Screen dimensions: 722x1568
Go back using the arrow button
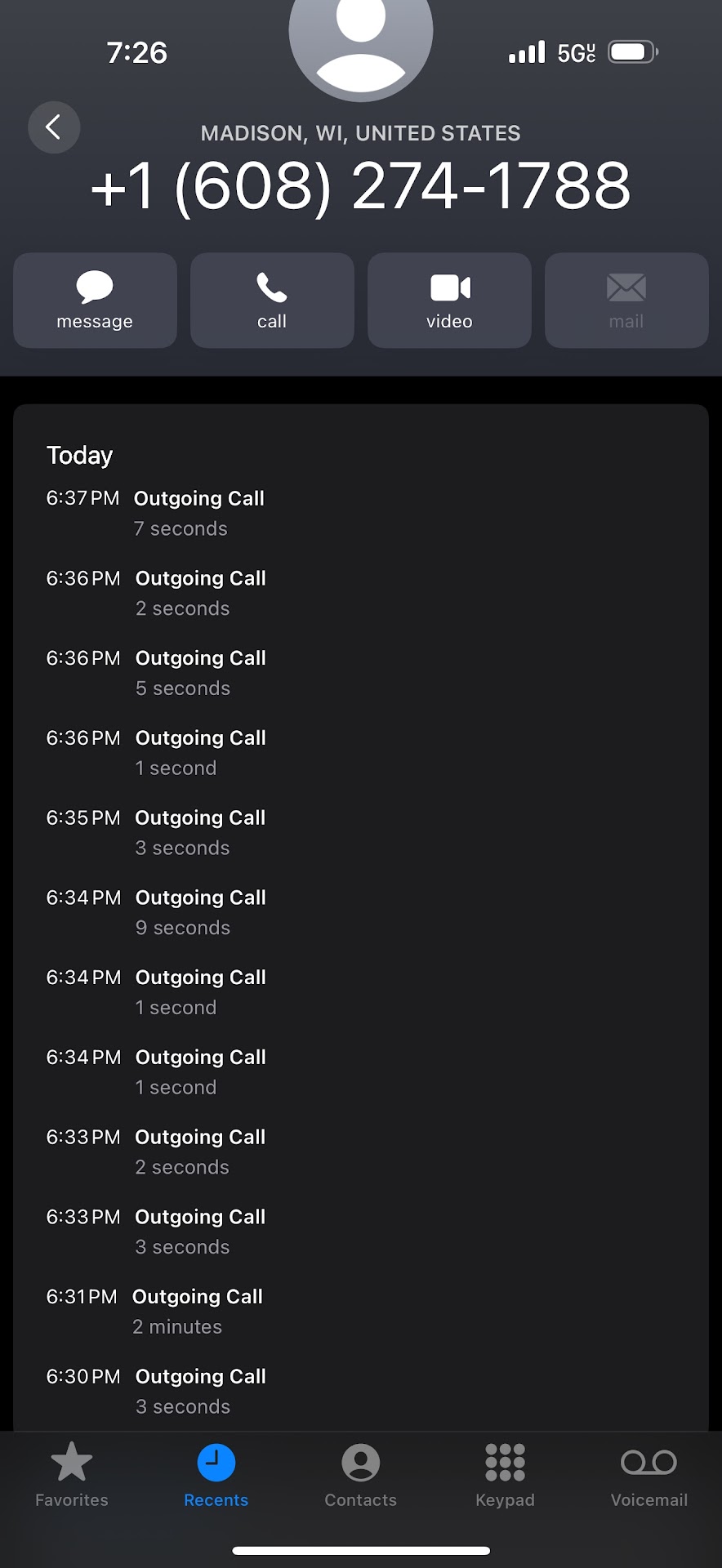54,127
